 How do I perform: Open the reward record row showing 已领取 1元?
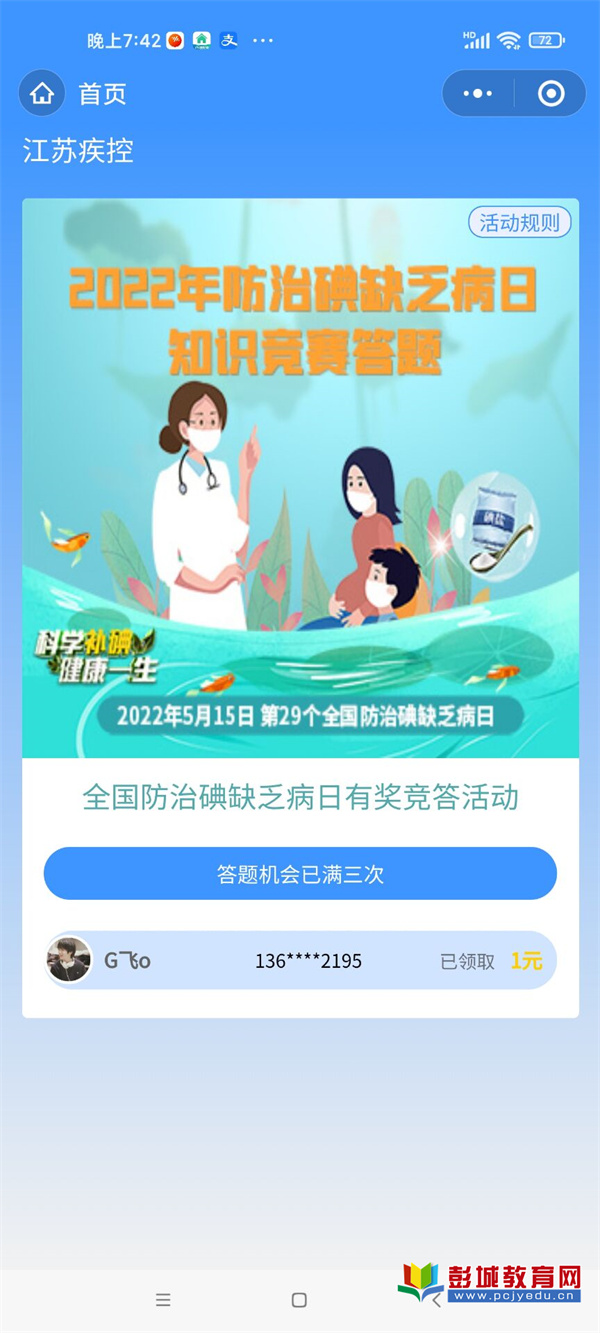pyautogui.click(x=300, y=961)
